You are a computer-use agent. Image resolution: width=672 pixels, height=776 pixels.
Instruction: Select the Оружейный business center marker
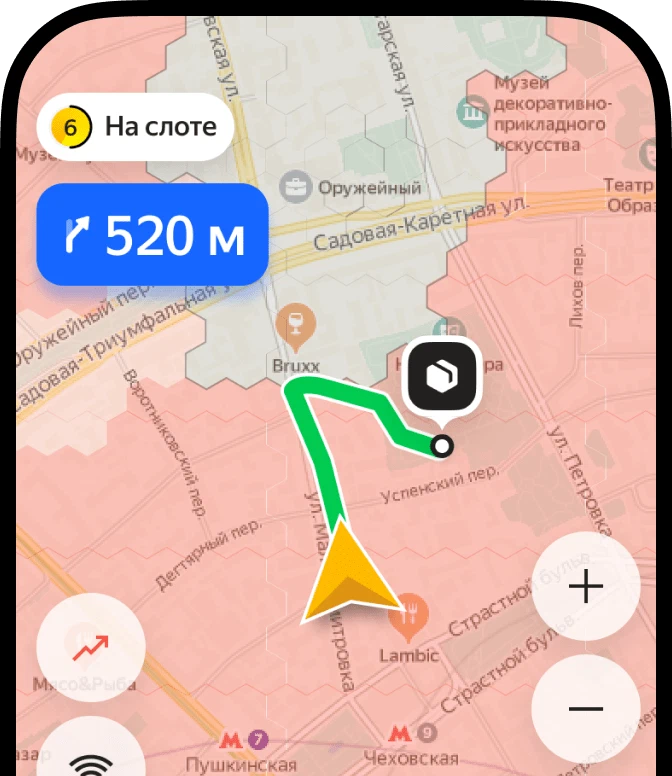[296, 185]
